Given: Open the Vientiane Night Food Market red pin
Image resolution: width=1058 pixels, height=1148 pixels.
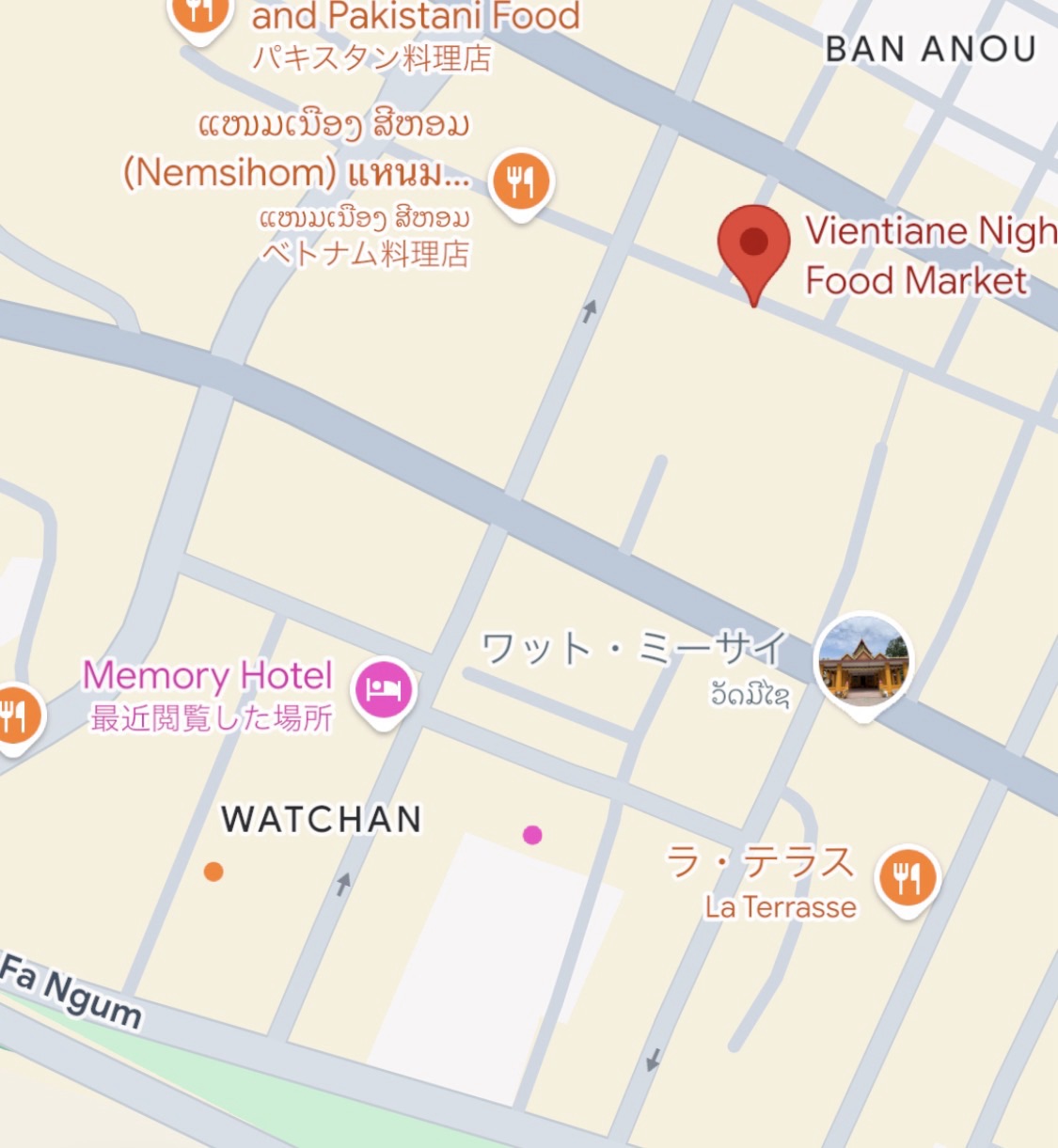Looking at the screenshot, I should coord(753,244).
